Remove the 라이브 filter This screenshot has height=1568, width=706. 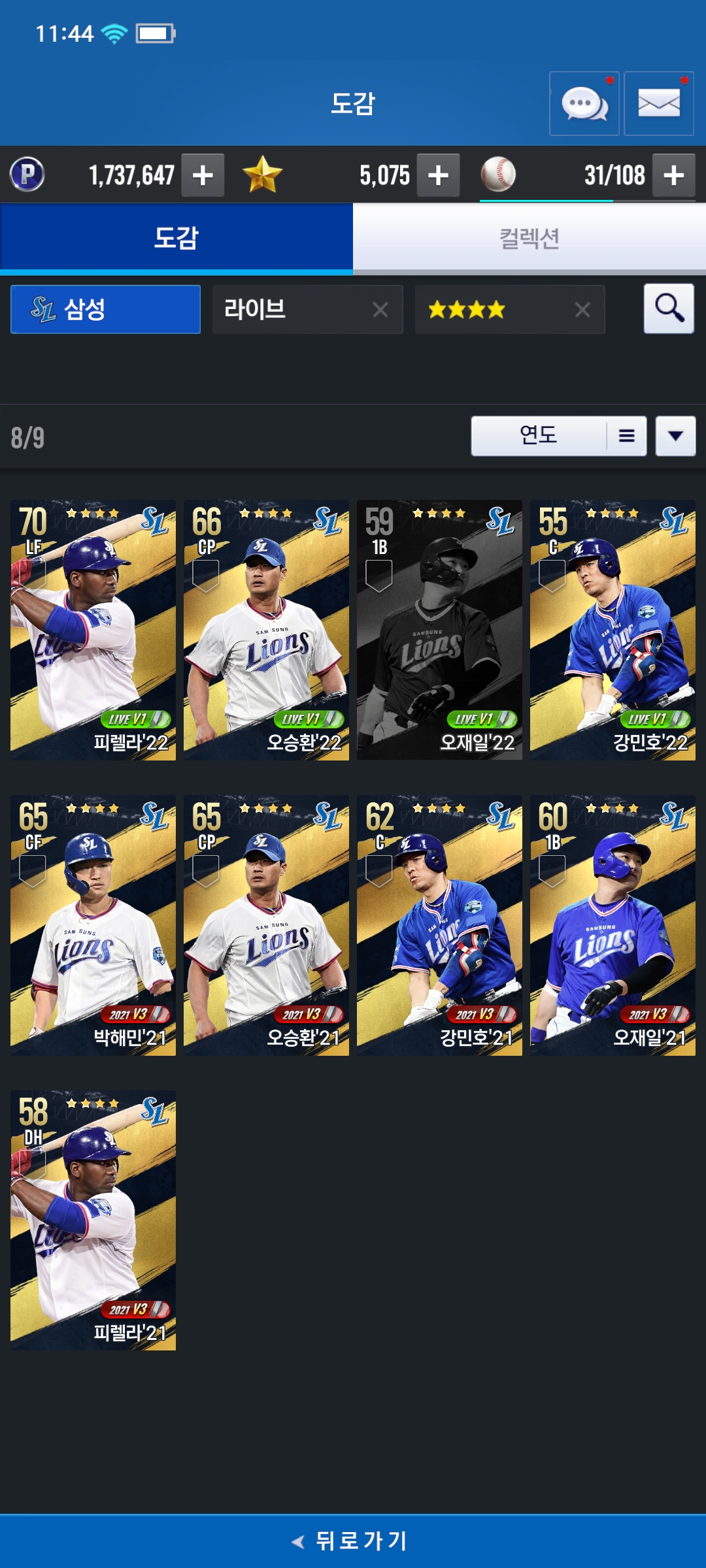point(380,309)
